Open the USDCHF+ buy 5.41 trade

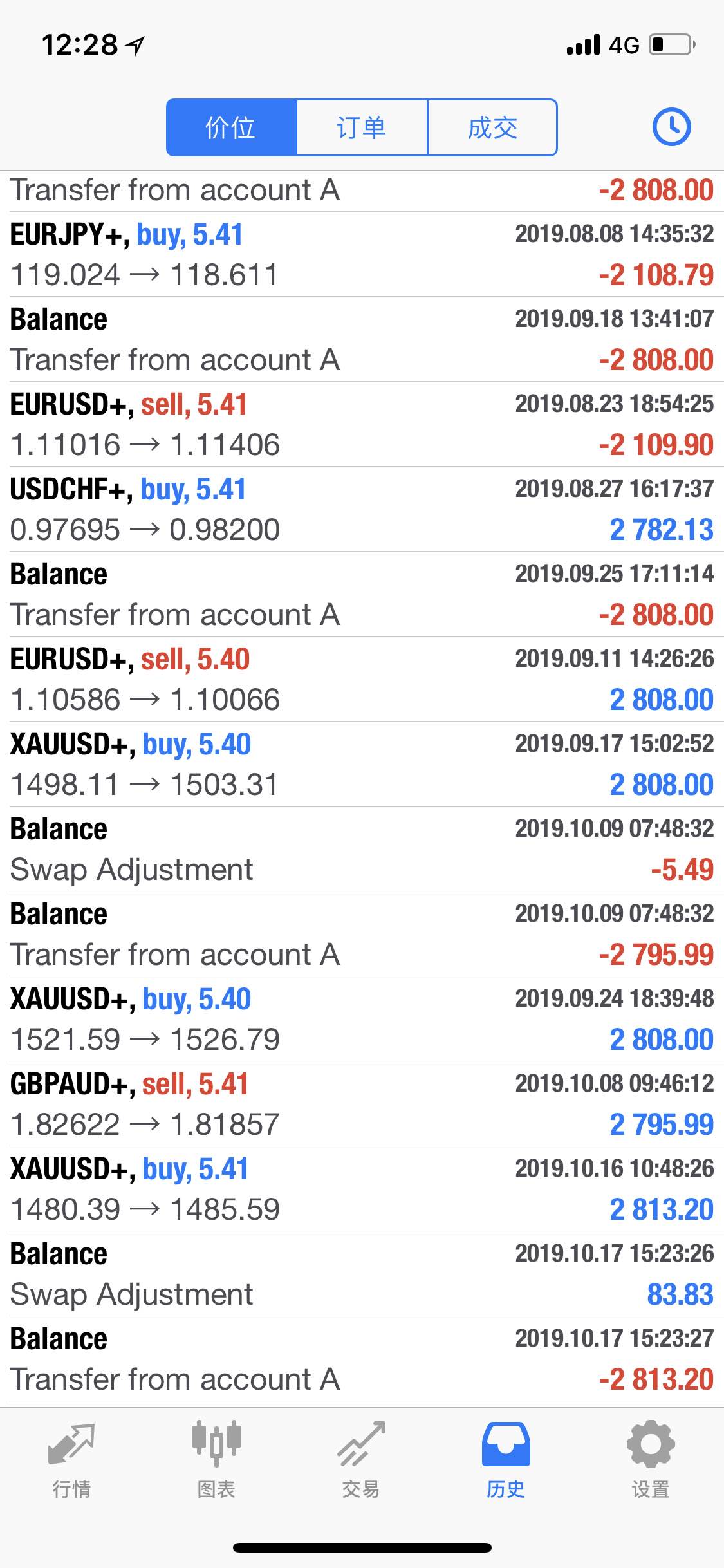[x=362, y=509]
